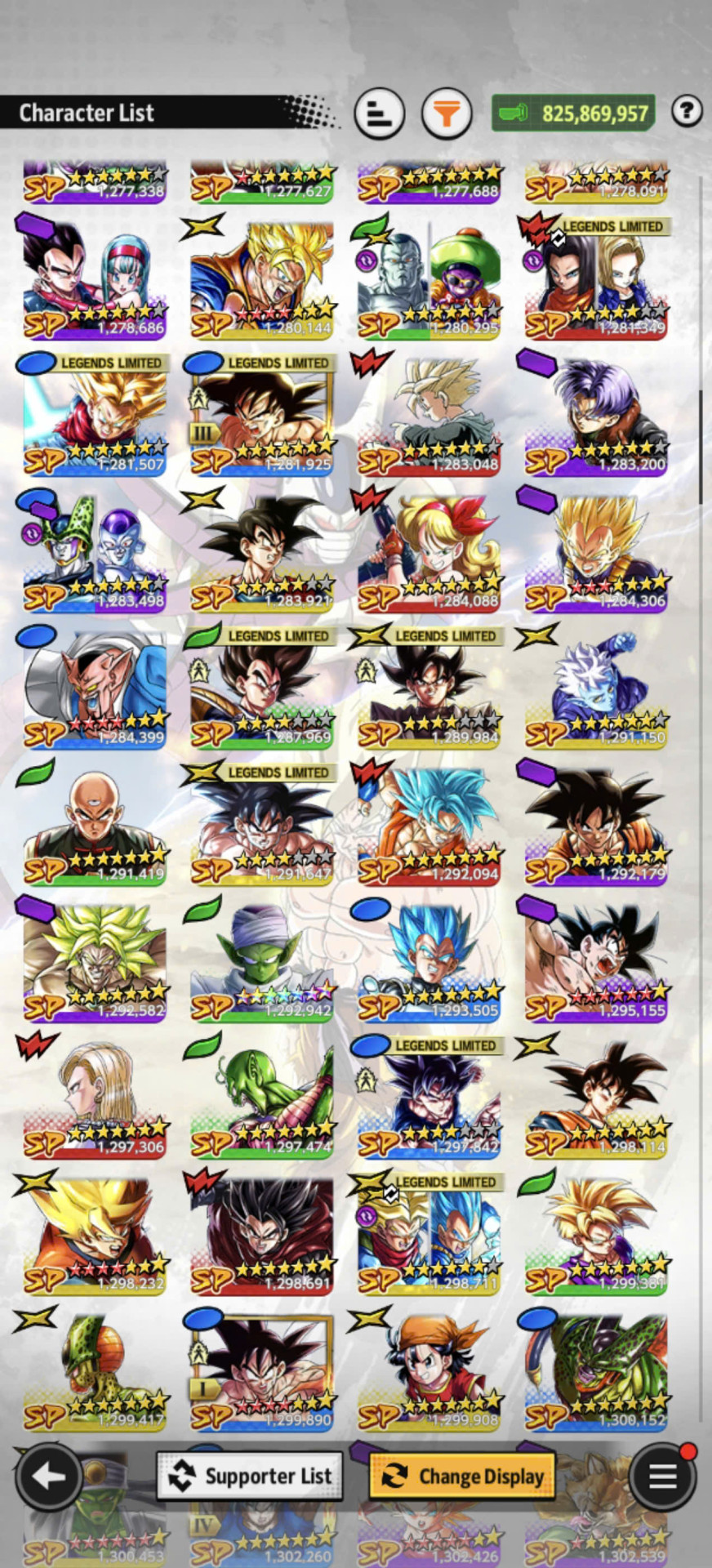This screenshot has height=1568, width=712.
Task: Go back with the arrow button
Action: 47,1476
